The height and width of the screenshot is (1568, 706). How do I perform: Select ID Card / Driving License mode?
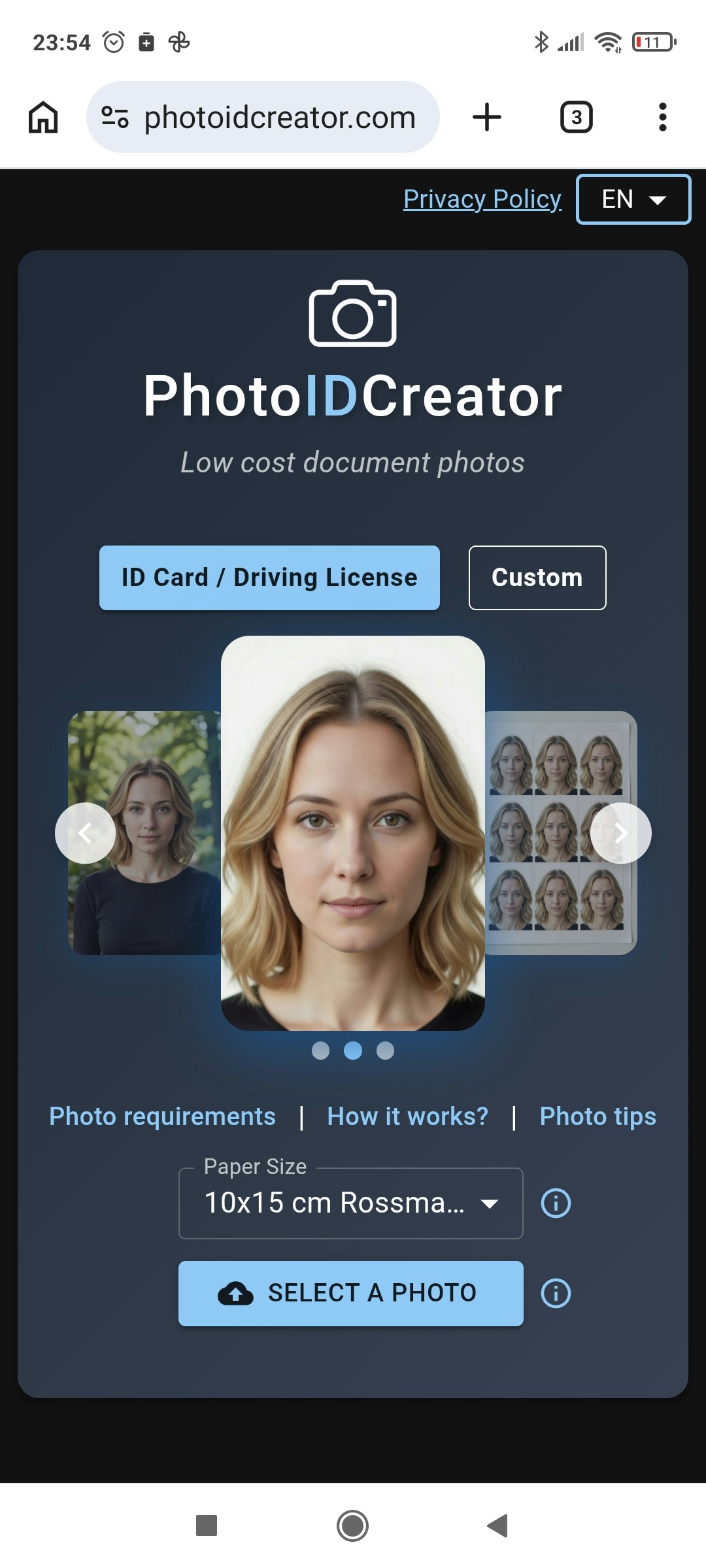point(269,578)
